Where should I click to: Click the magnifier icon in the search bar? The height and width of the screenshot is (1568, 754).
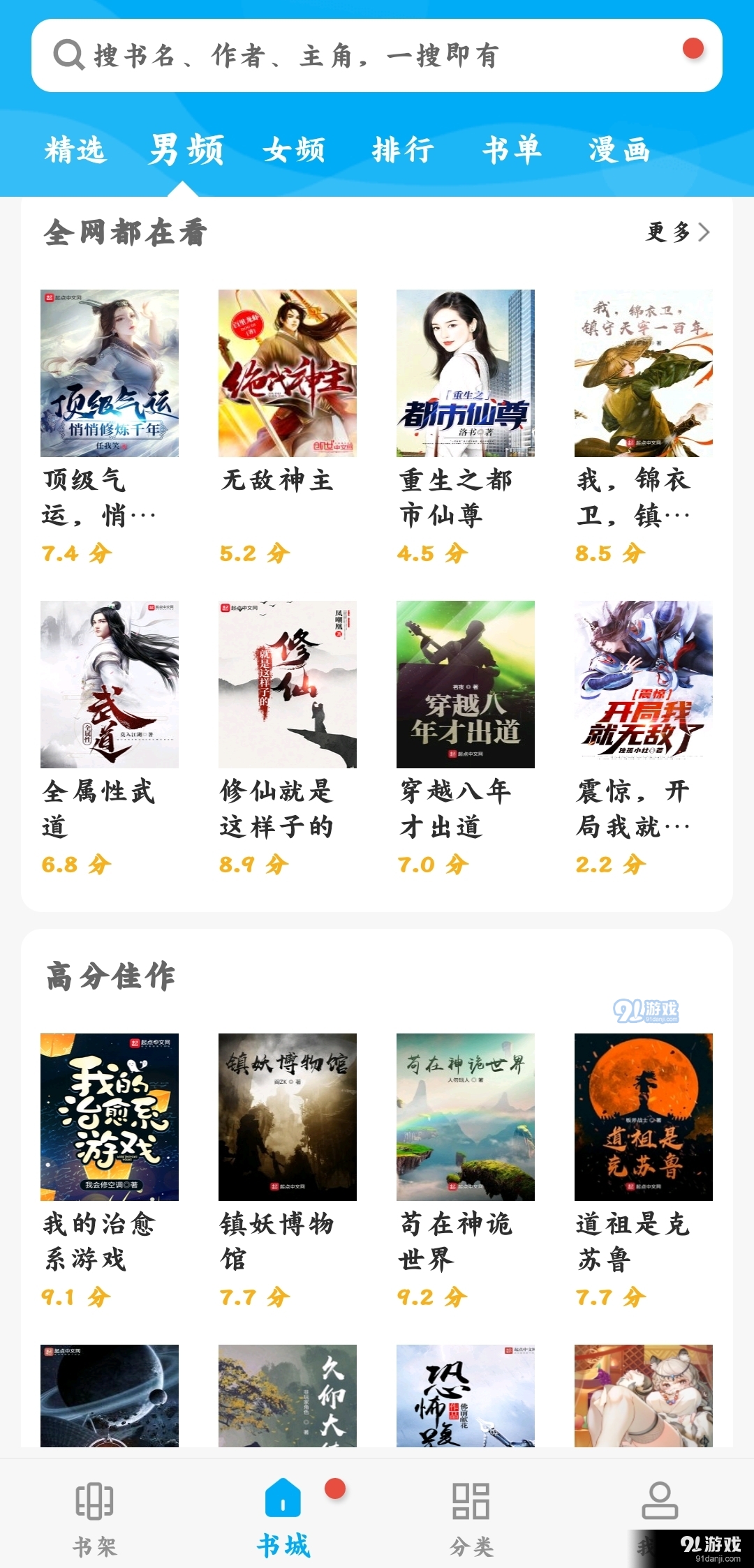pos(67,54)
